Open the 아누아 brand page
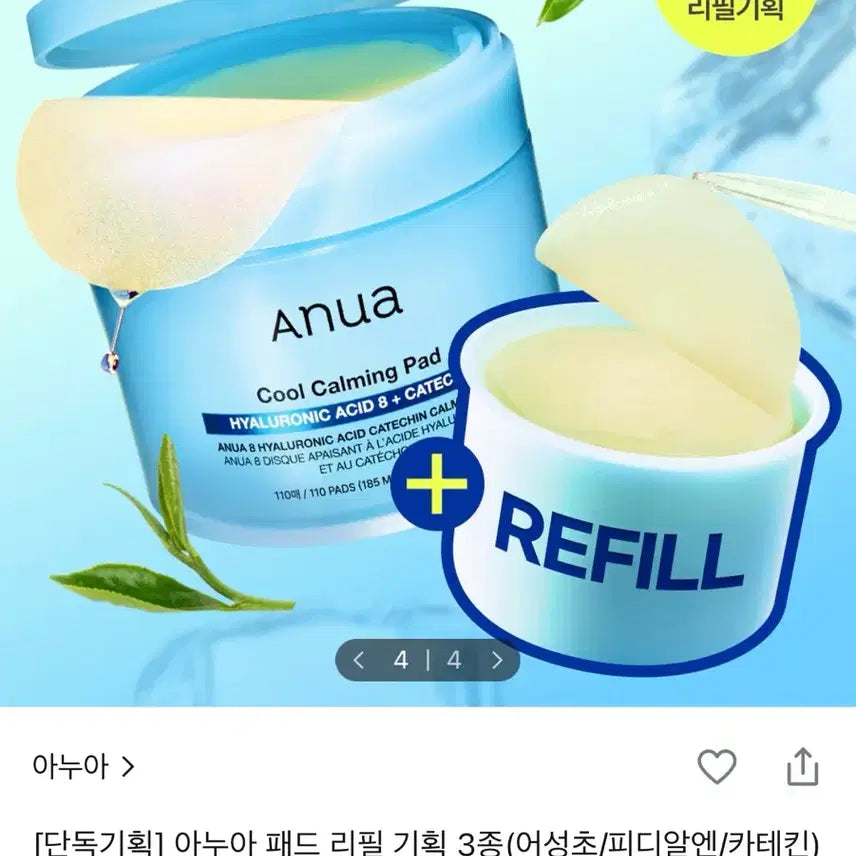 pos(83,767)
